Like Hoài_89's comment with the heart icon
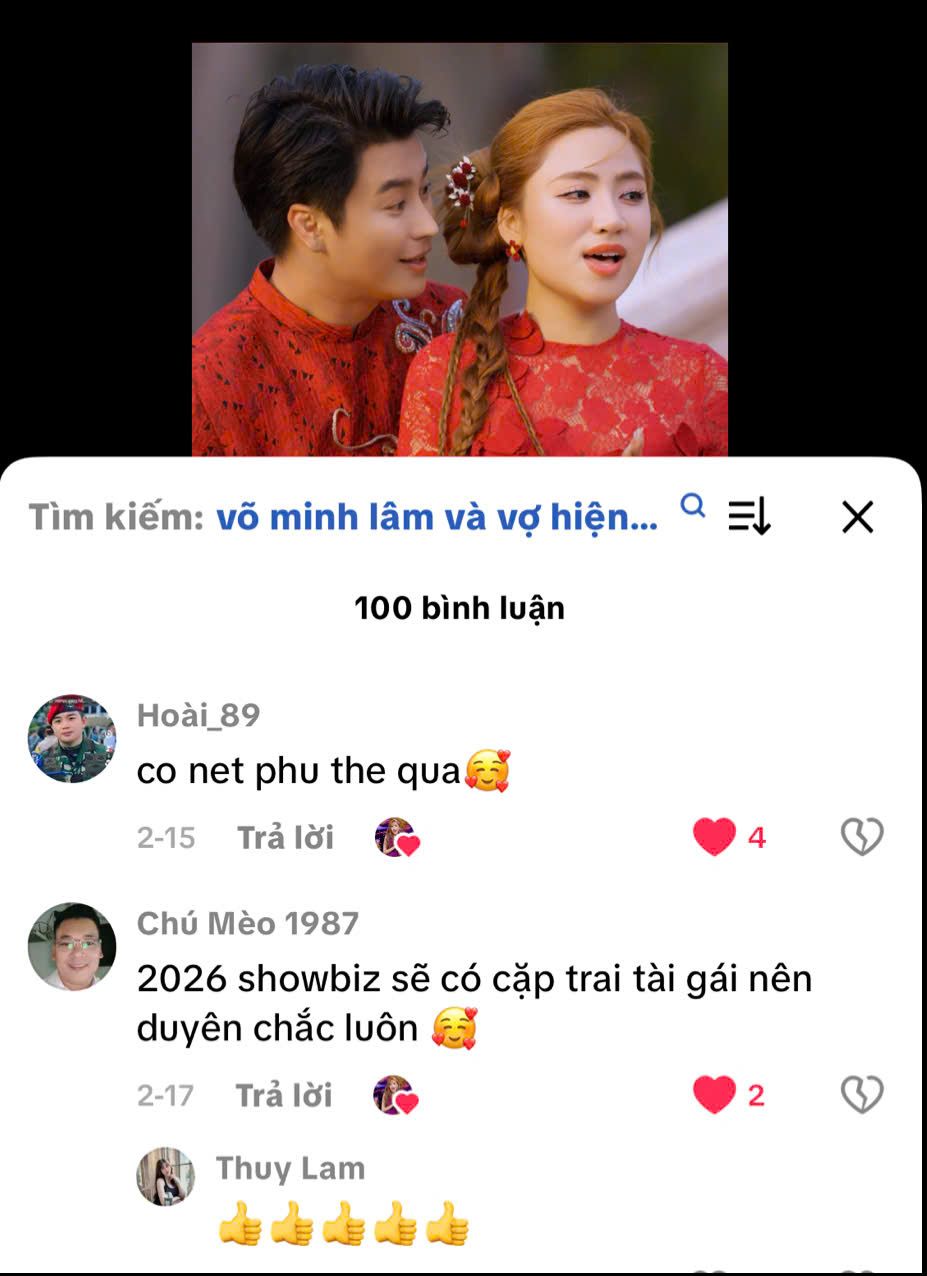This screenshot has height=1276, width=927. (714, 836)
